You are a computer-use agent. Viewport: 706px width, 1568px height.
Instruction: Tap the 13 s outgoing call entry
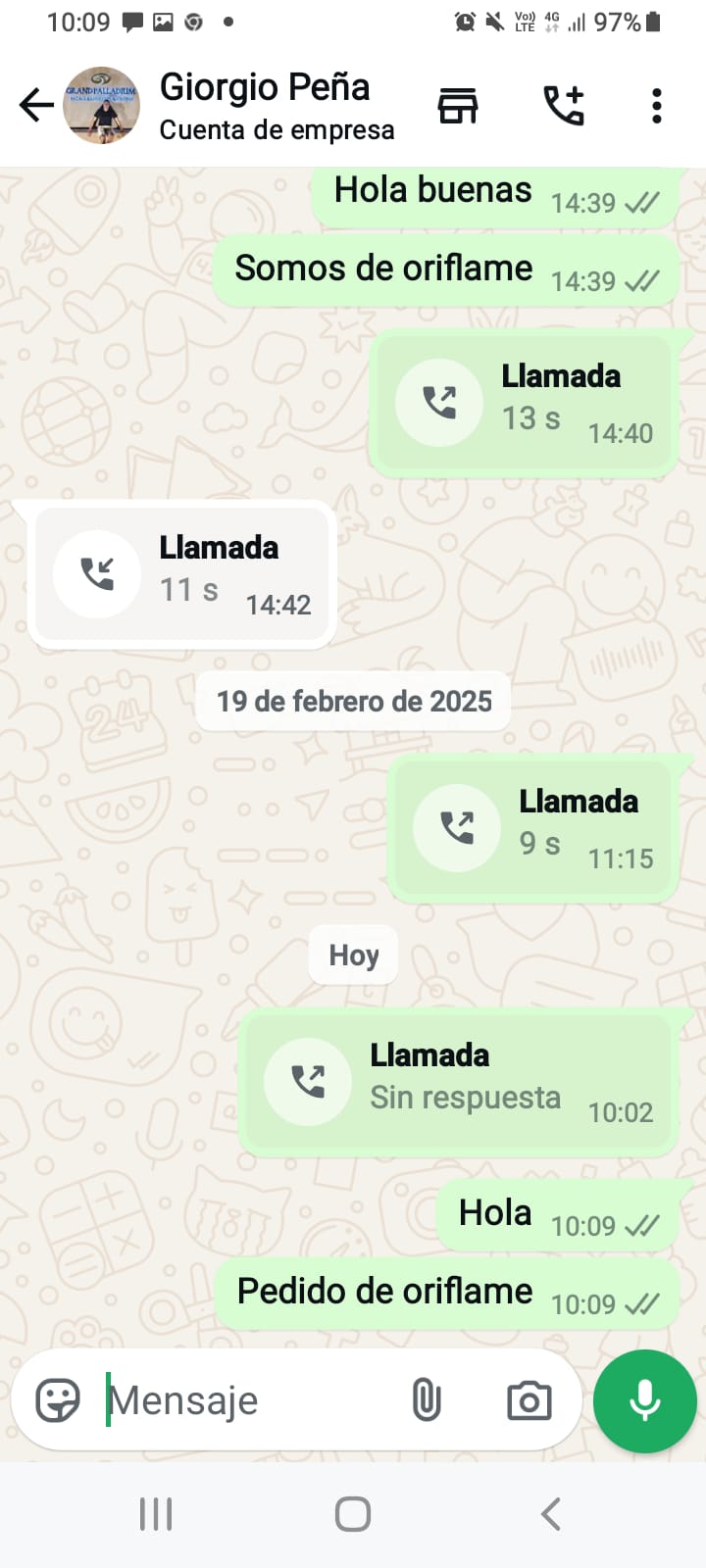click(524, 404)
